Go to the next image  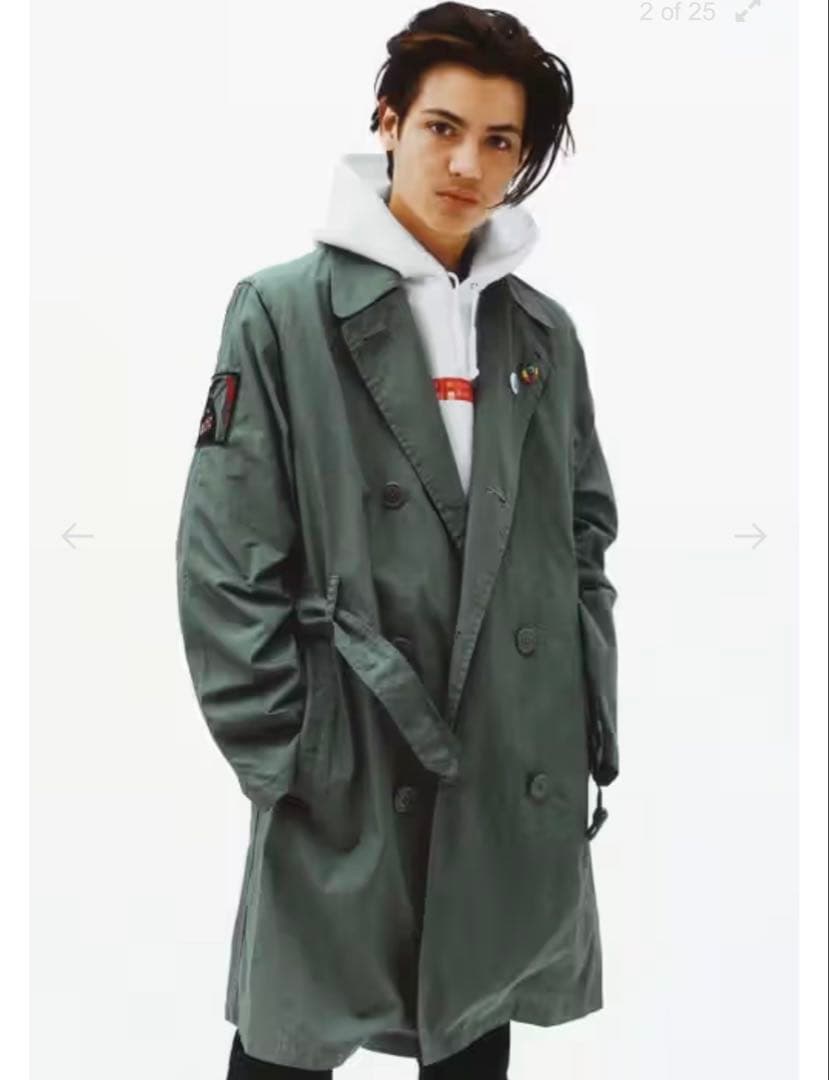coord(750,536)
